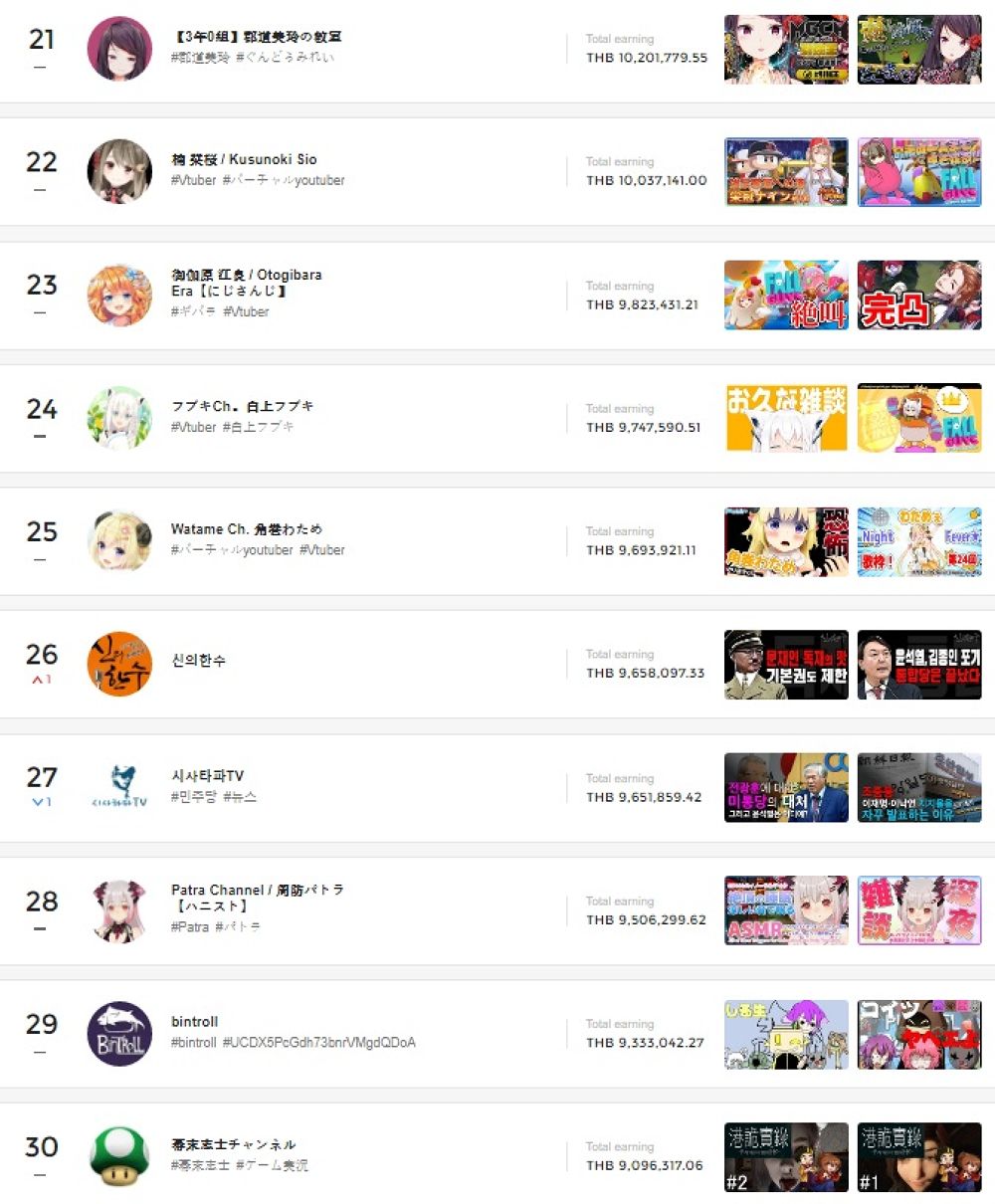995x1204 pixels.
Task: Open Watame Ch. channel entry
Action: [x=246, y=529]
